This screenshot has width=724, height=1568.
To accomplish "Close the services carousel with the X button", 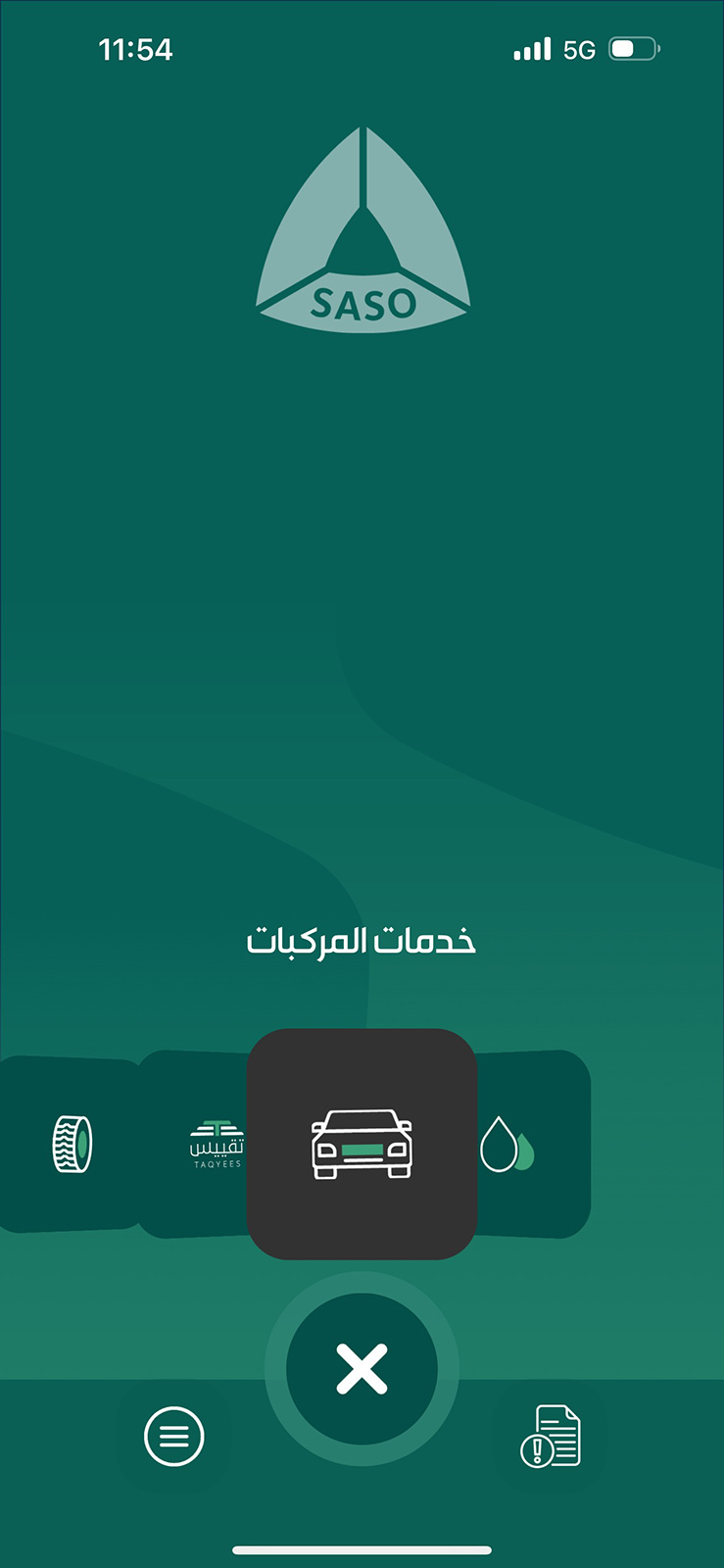I will coord(362,1368).
